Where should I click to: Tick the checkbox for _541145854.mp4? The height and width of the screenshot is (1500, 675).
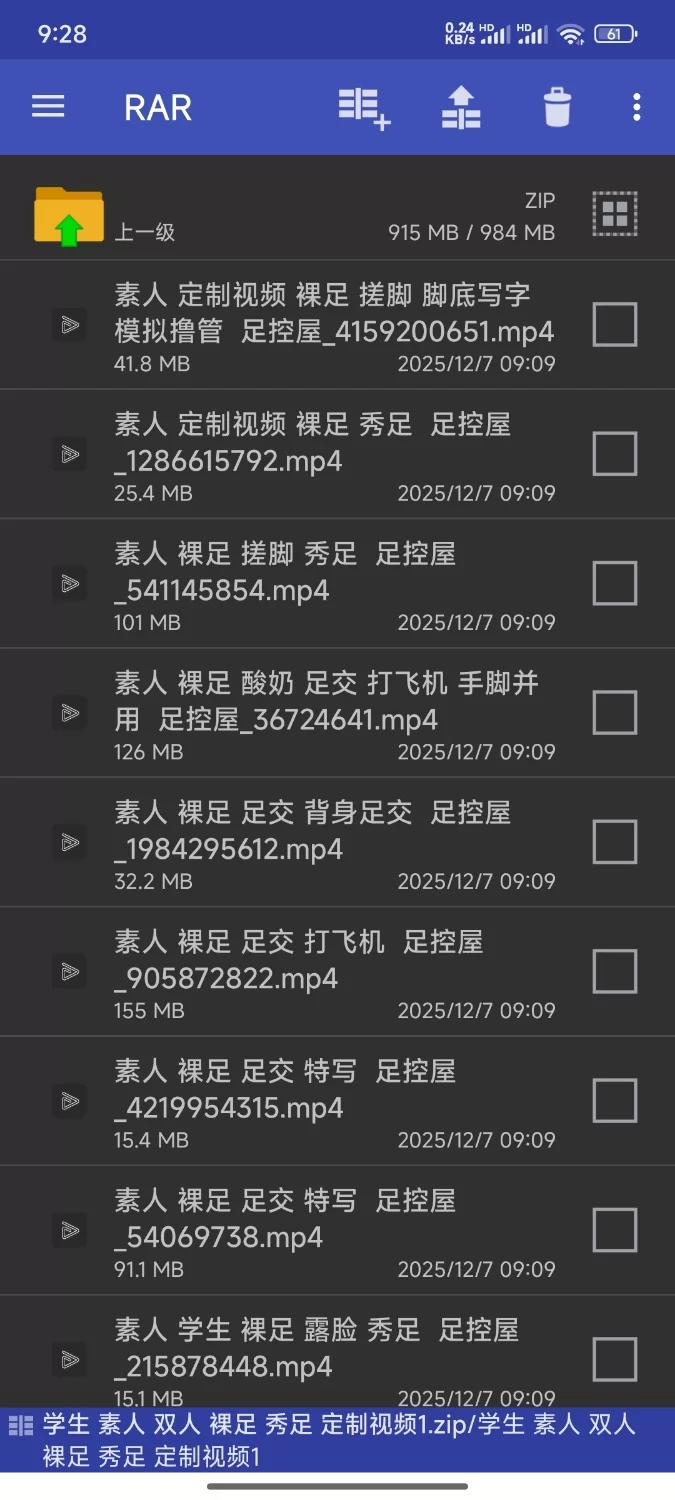click(614, 583)
